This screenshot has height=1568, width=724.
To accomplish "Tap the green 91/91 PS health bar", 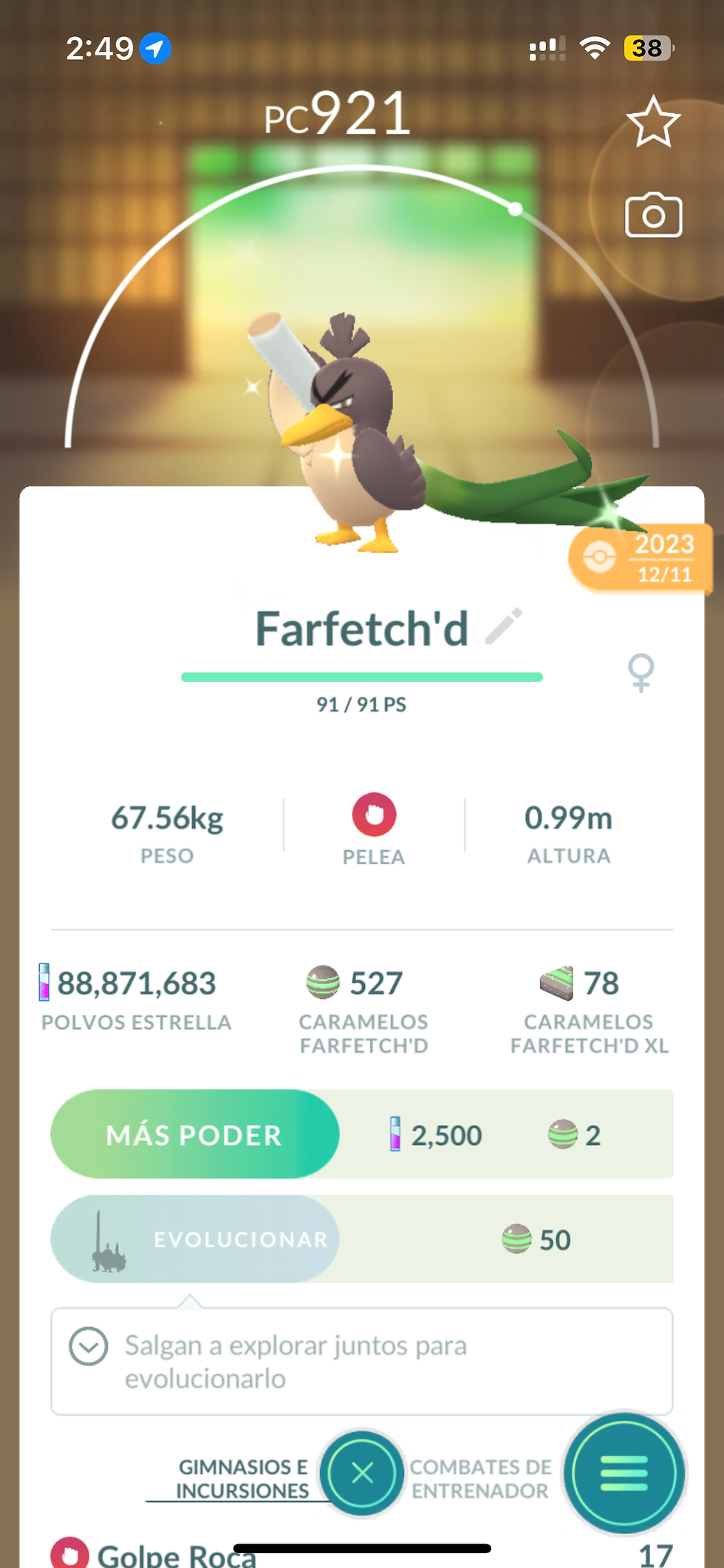I will point(361,676).
